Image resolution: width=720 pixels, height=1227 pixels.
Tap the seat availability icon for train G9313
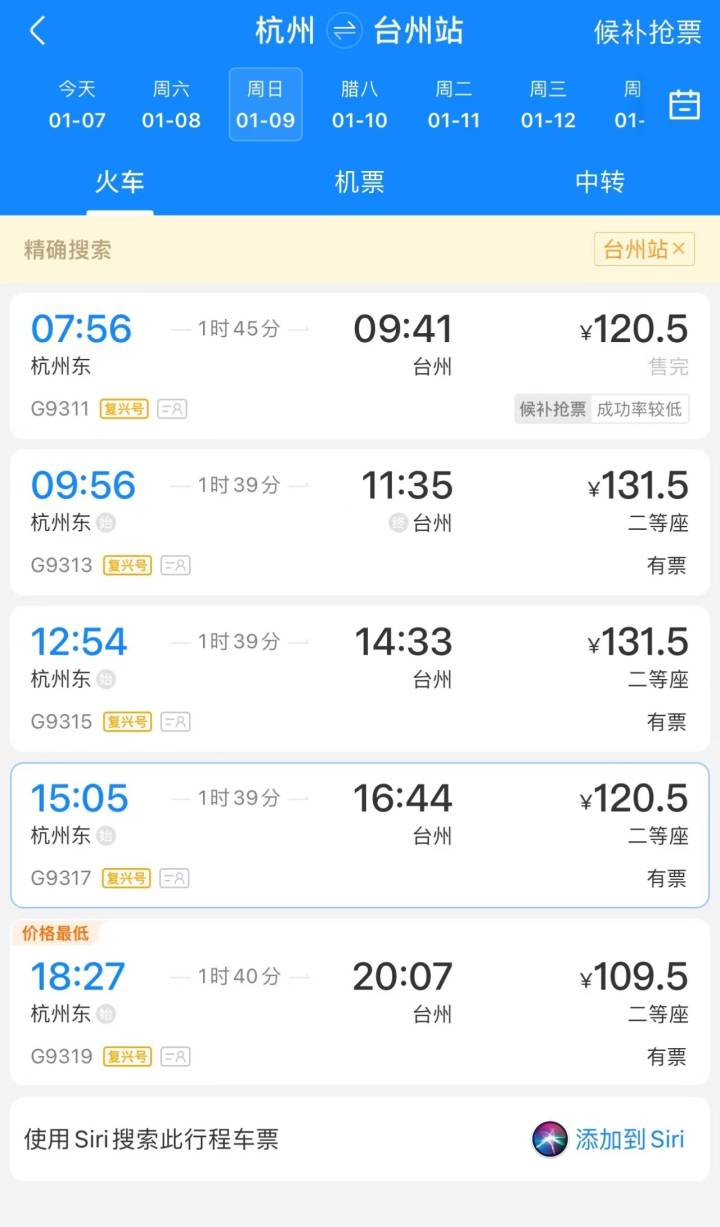[x=172, y=565]
